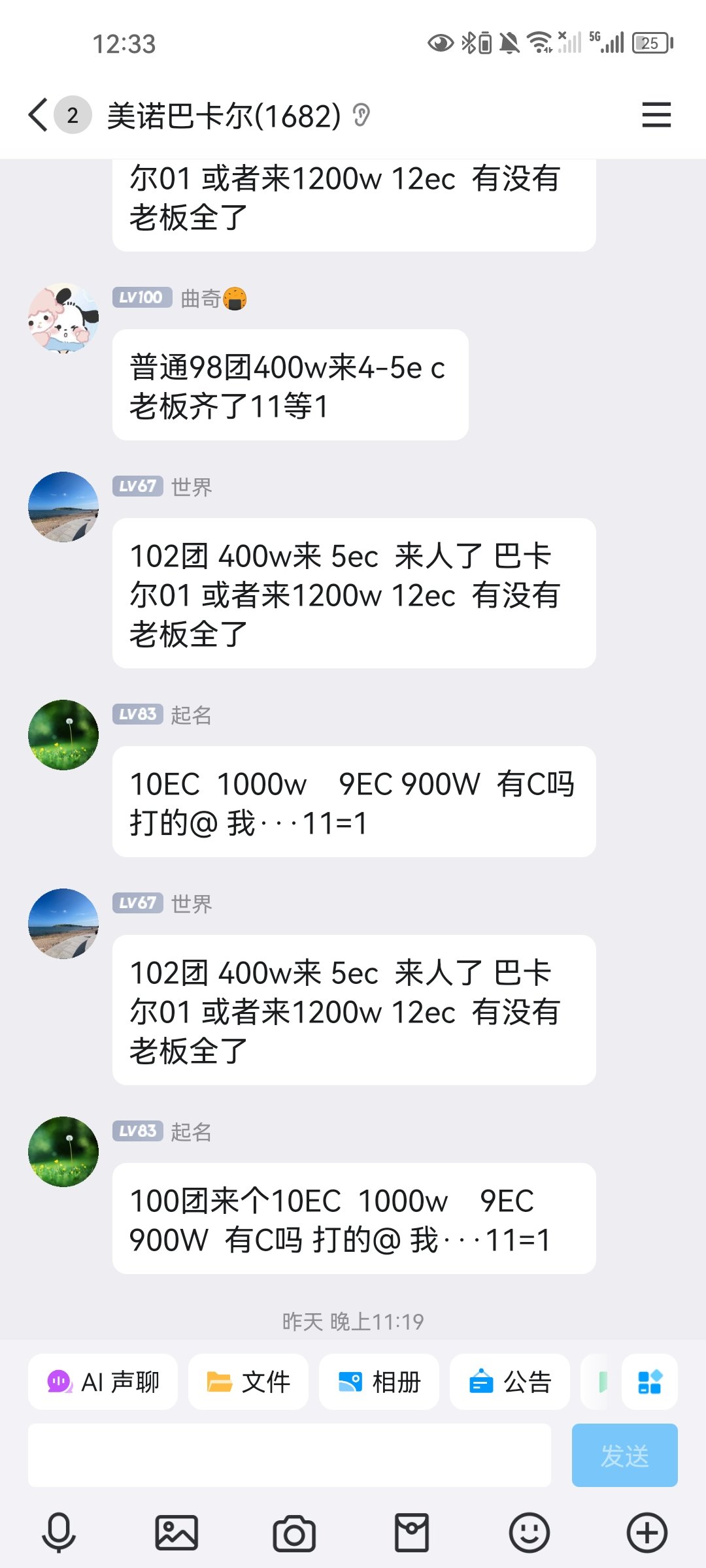Focus the message input field
The image size is (706, 1568).
point(290,1455)
